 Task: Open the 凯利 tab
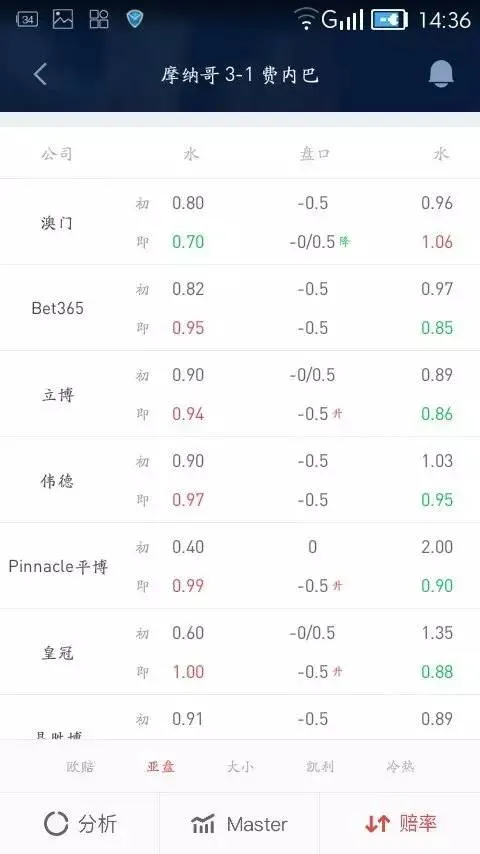point(320,766)
